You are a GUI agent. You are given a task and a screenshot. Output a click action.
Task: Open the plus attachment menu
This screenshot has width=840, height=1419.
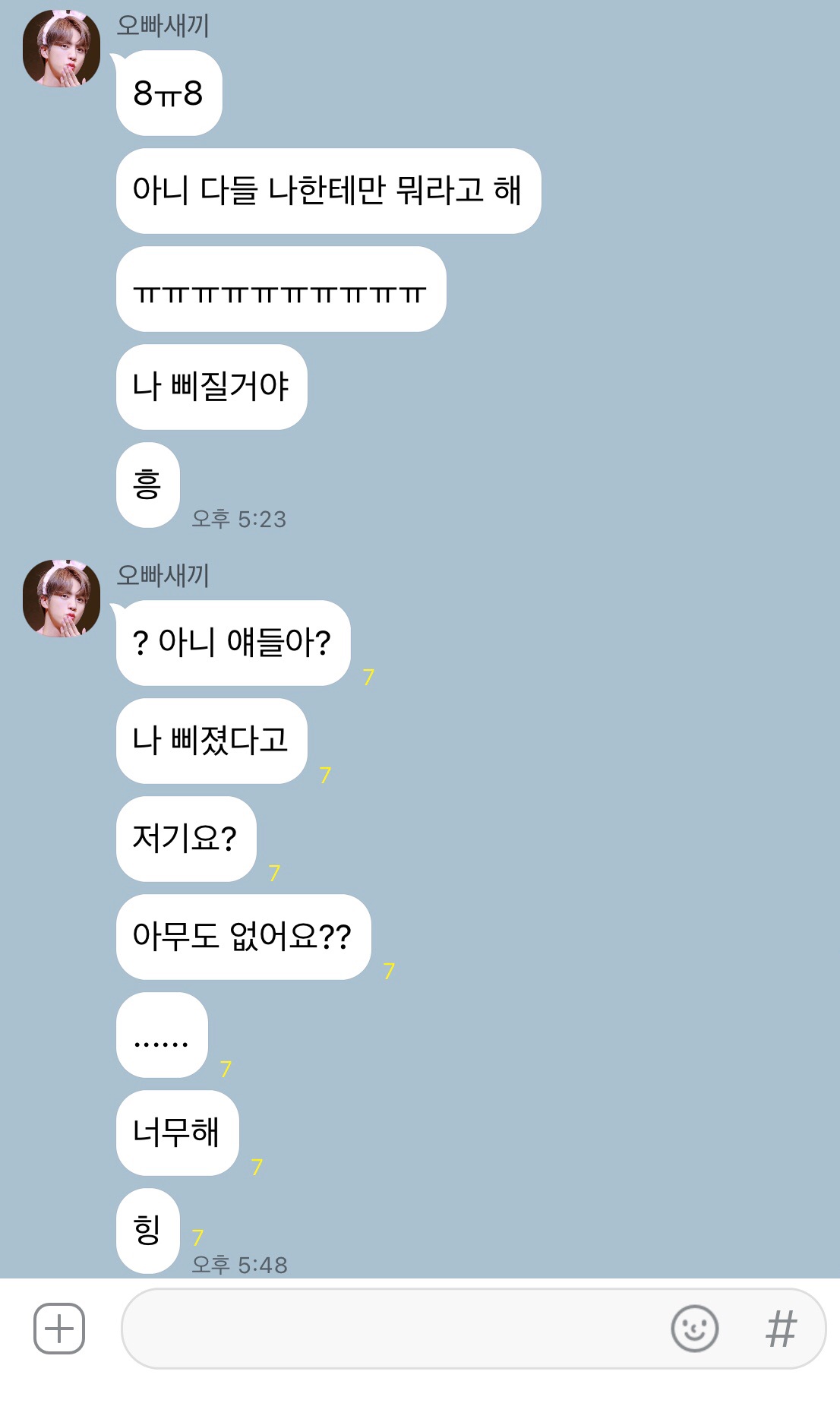tap(59, 1329)
